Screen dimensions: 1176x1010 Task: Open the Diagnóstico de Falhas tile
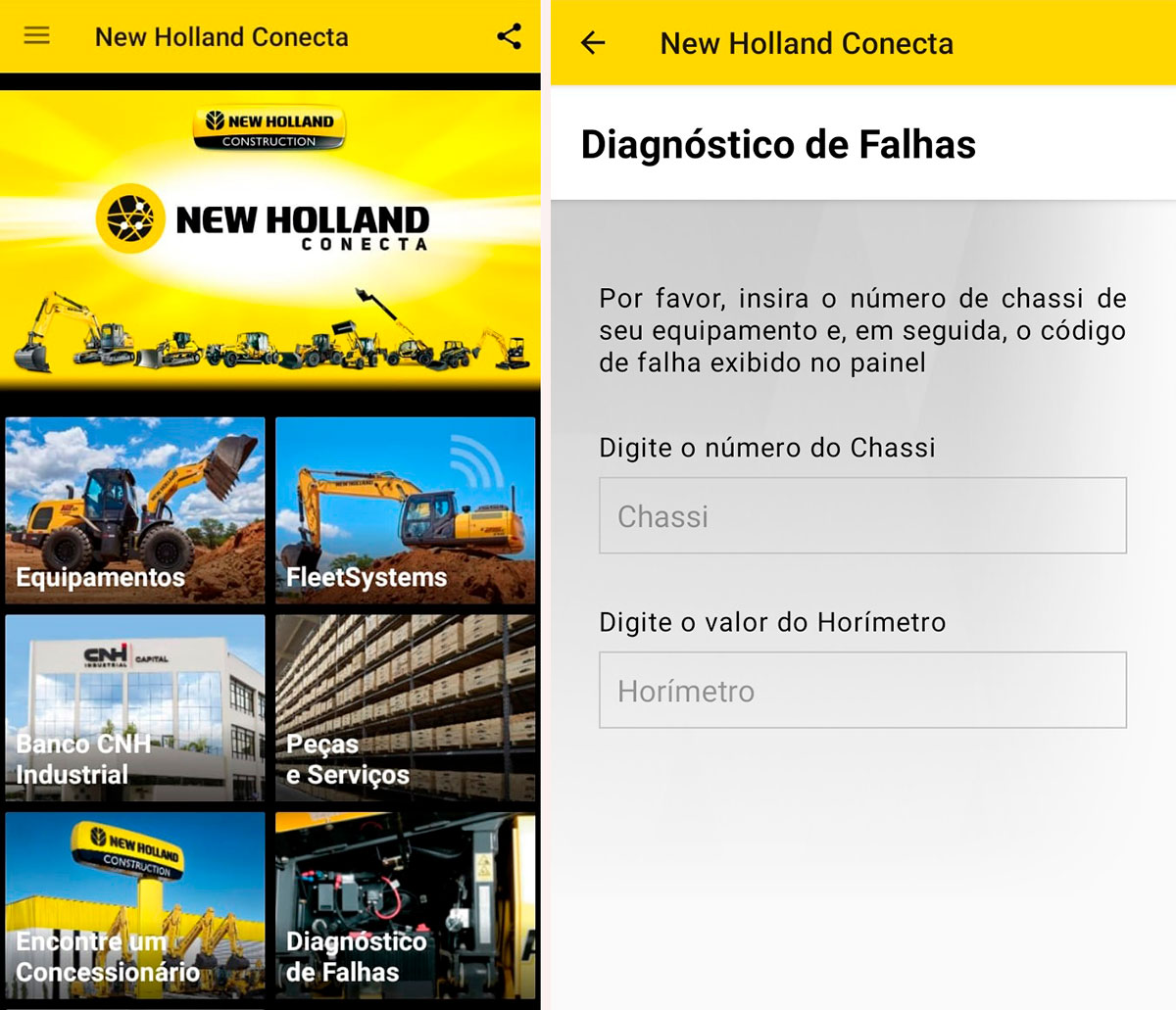coord(405,905)
